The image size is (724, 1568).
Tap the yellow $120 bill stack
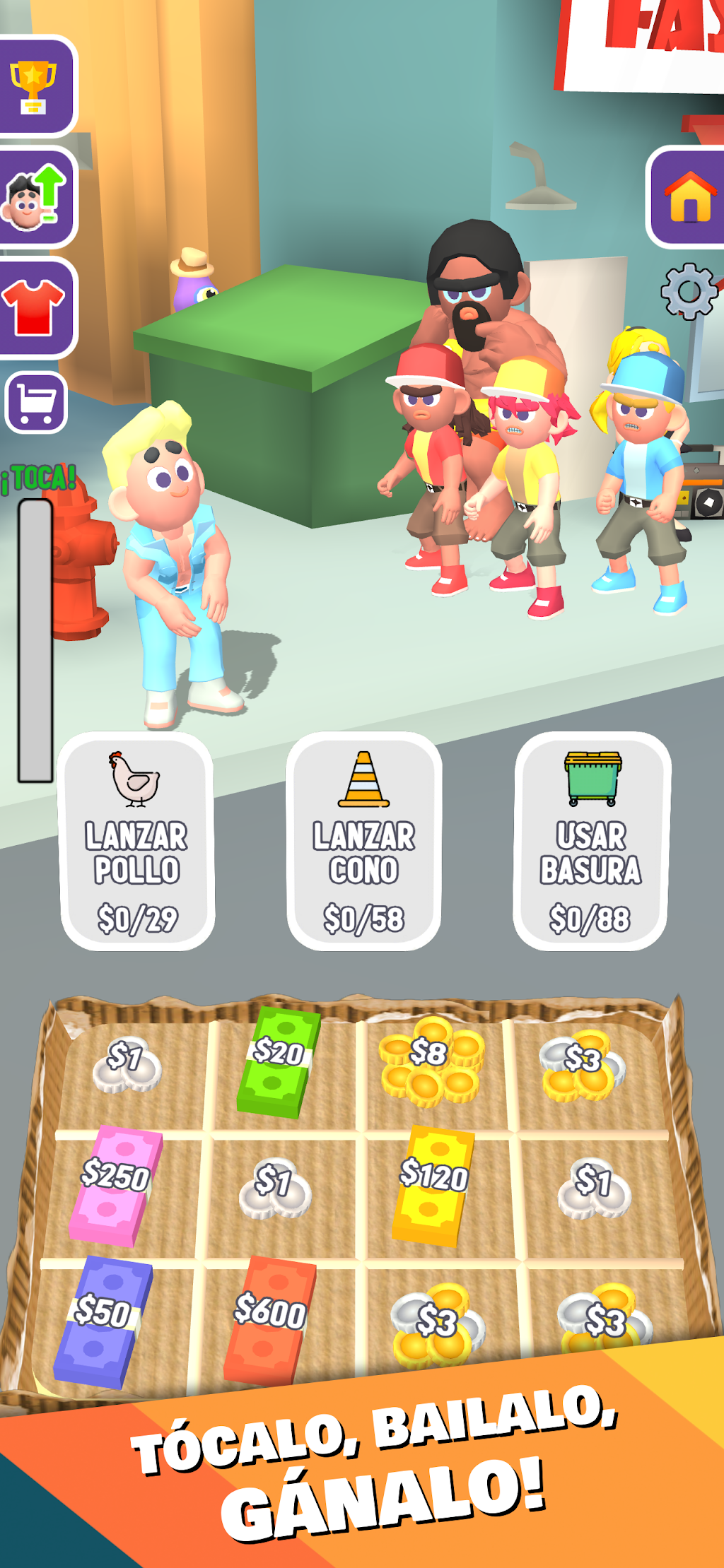(433, 1185)
